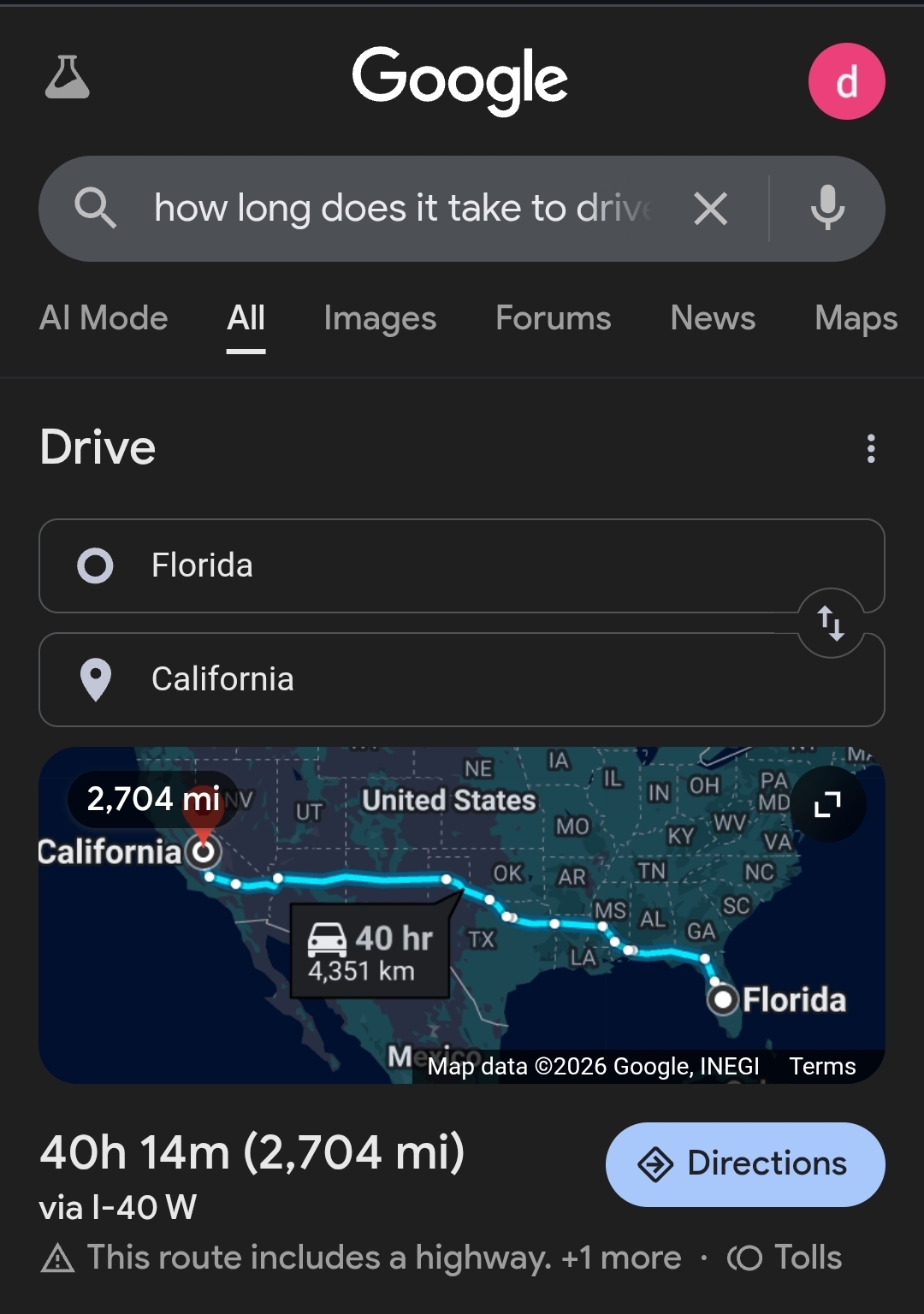Switch to the AI Mode tab
This screenshot has width=924, height=1314.
click(104, 318)
